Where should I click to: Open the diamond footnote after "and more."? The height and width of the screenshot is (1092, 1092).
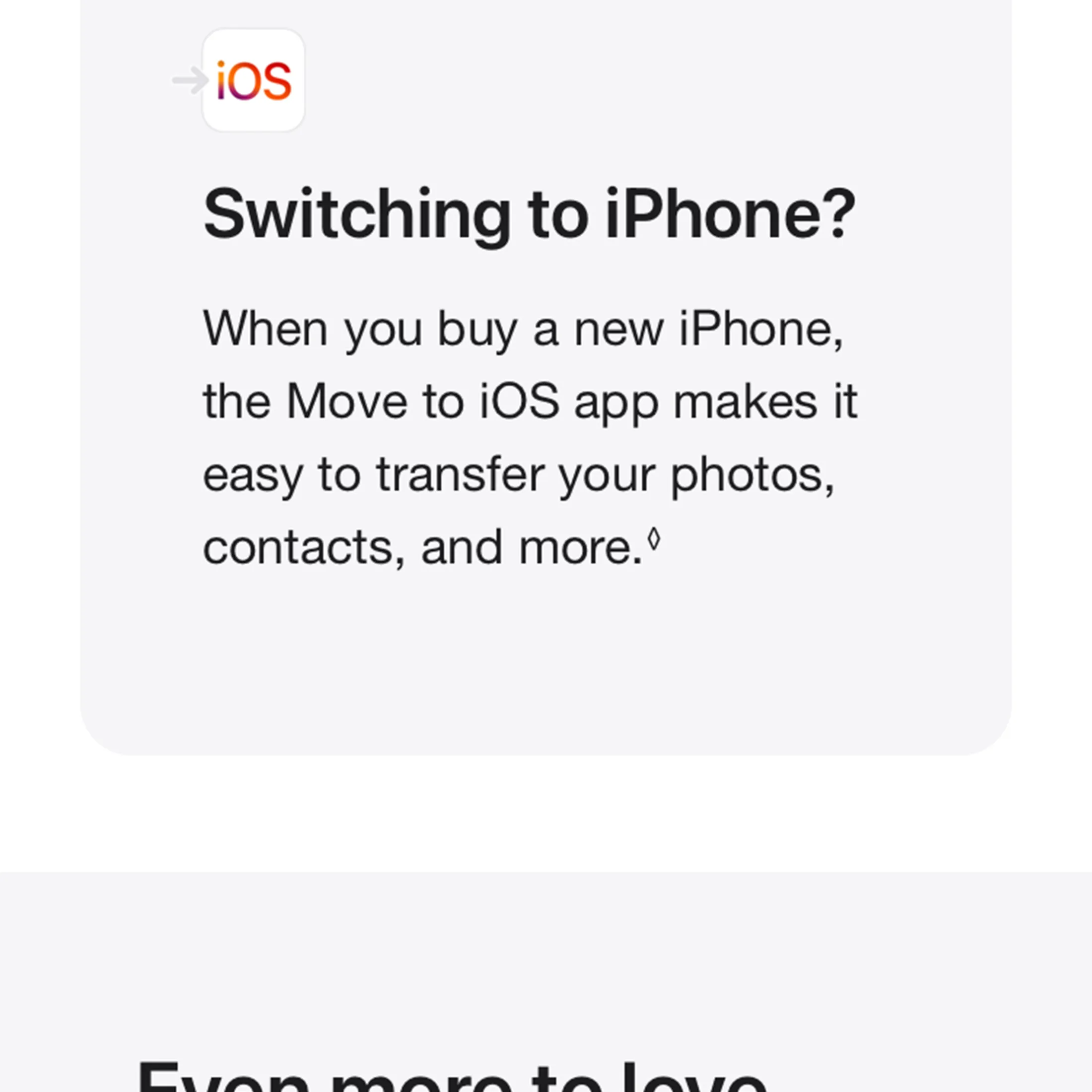pos(653,538)
